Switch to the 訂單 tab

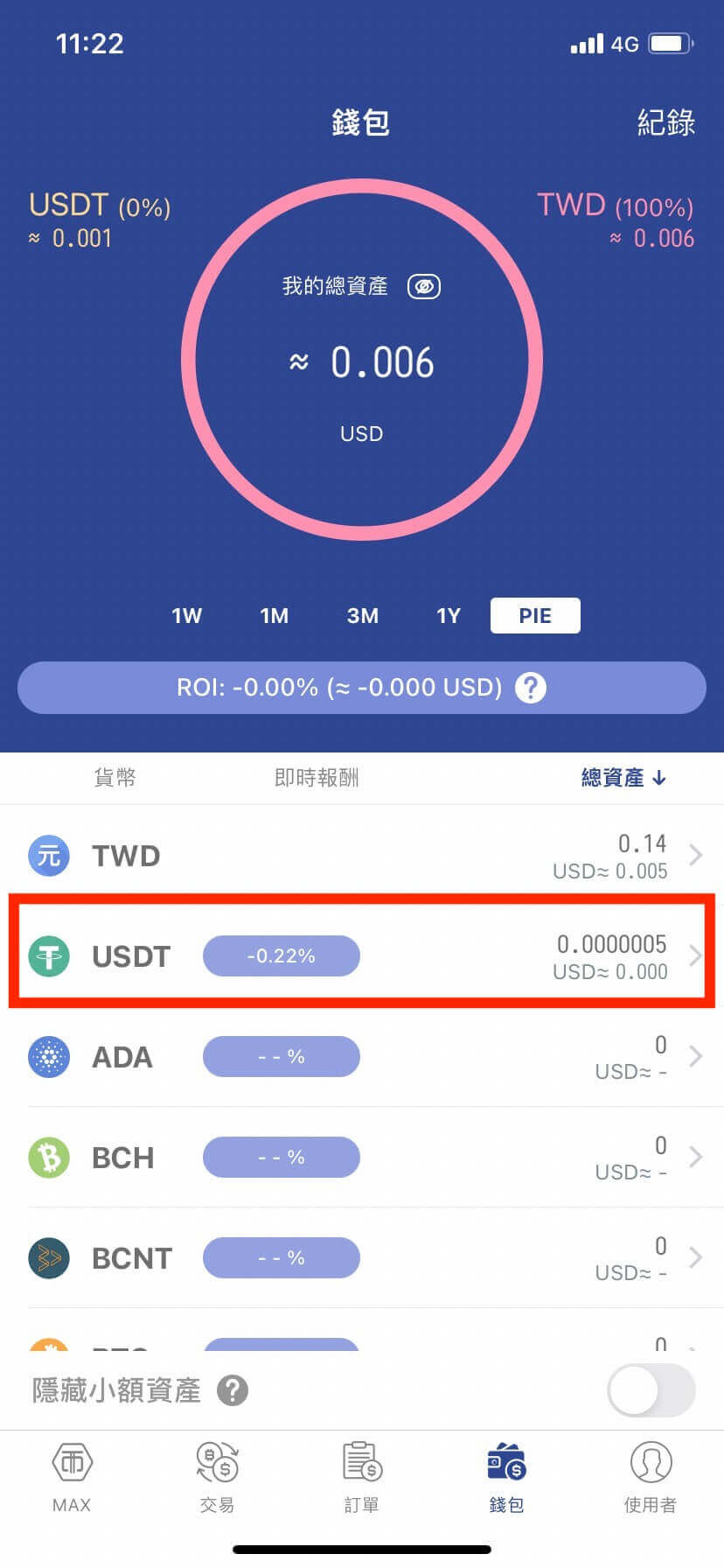[361, 1477]
